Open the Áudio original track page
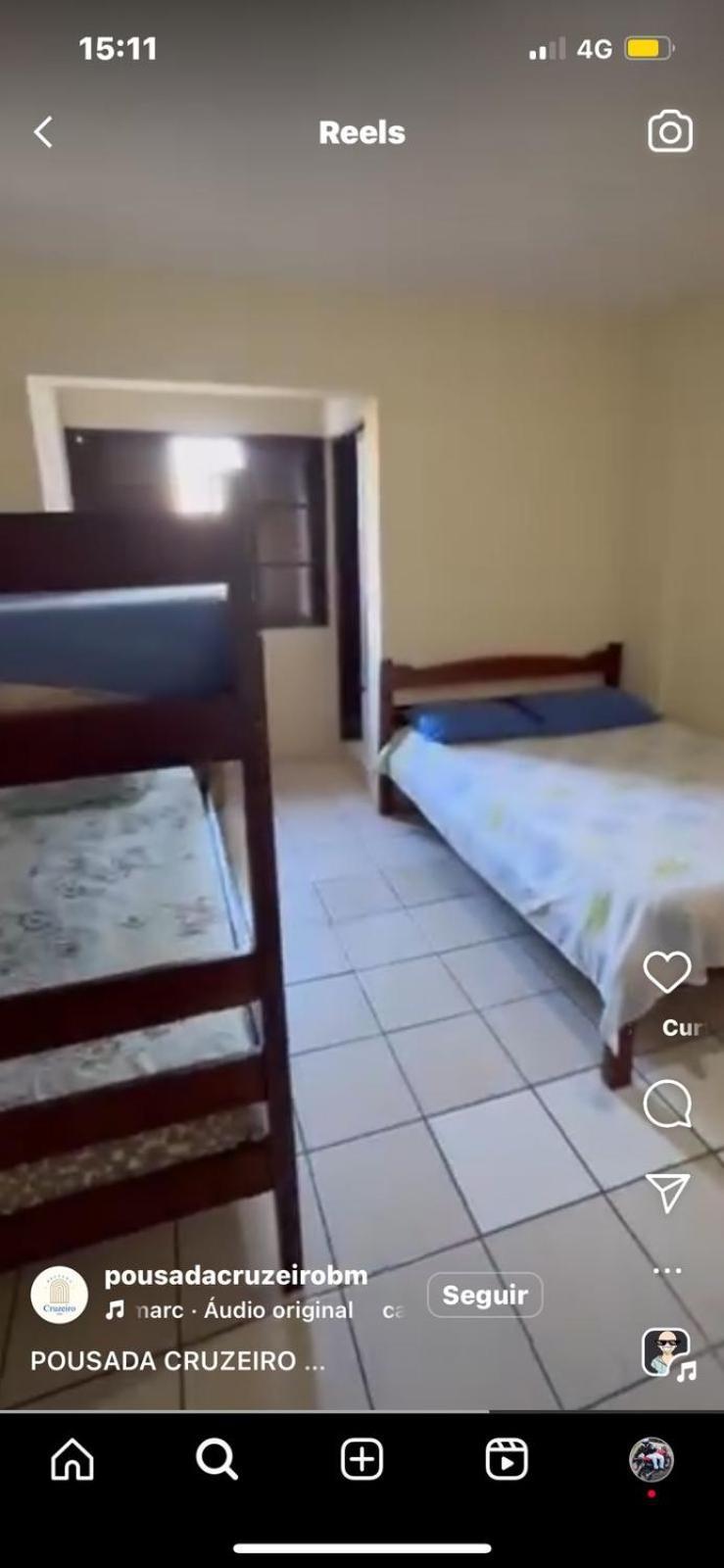 (x=276, y=1310)
